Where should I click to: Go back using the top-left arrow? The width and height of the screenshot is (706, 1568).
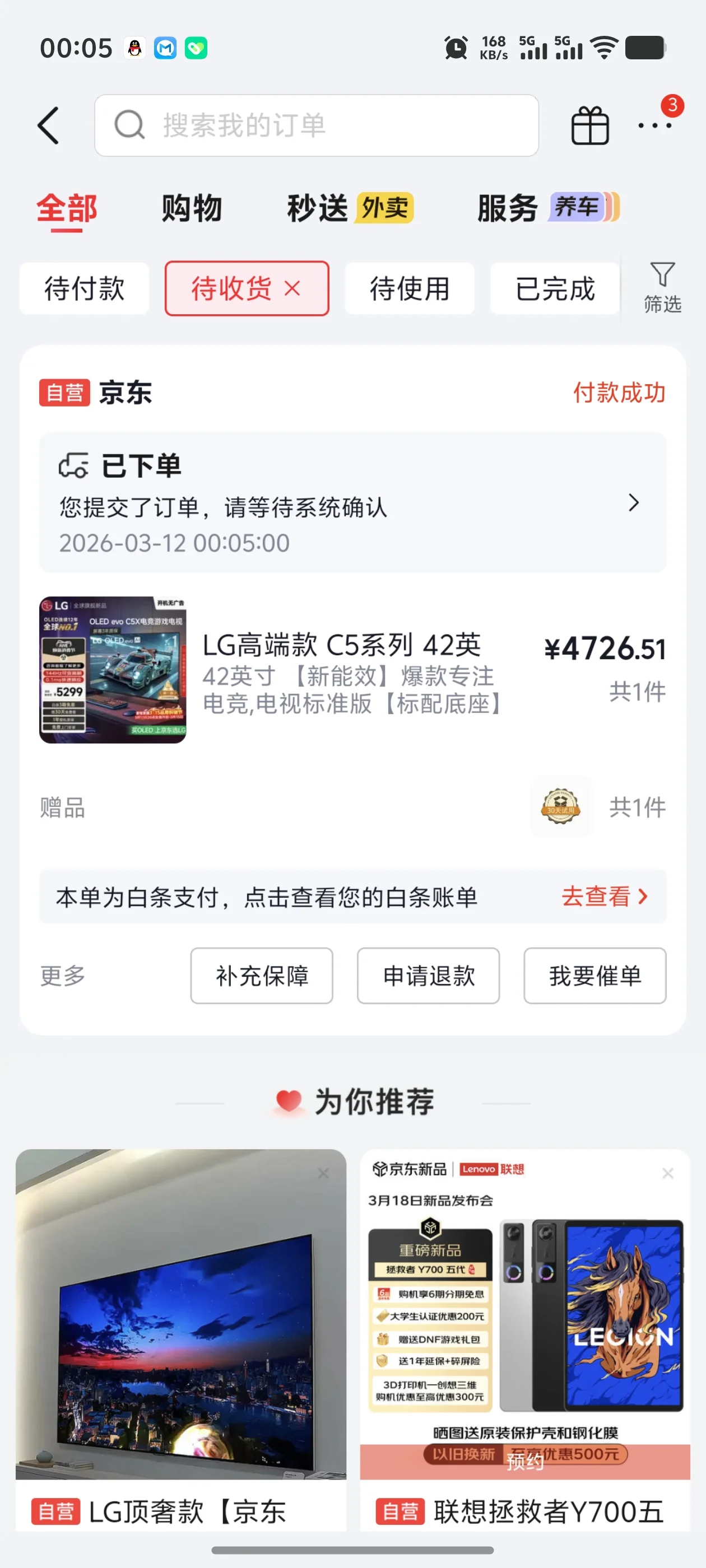tap(49, 125)
